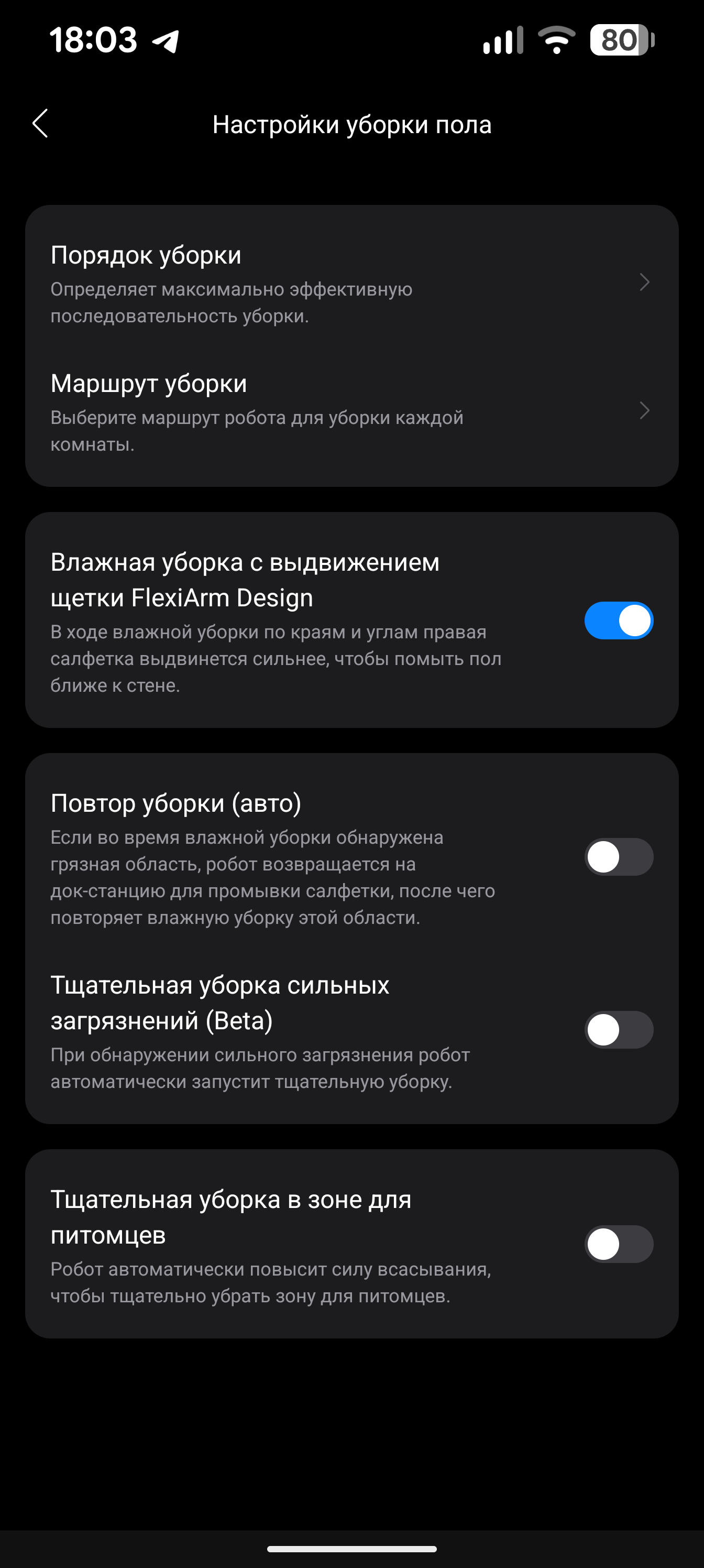Go back from floor cleaning settings

40,124
